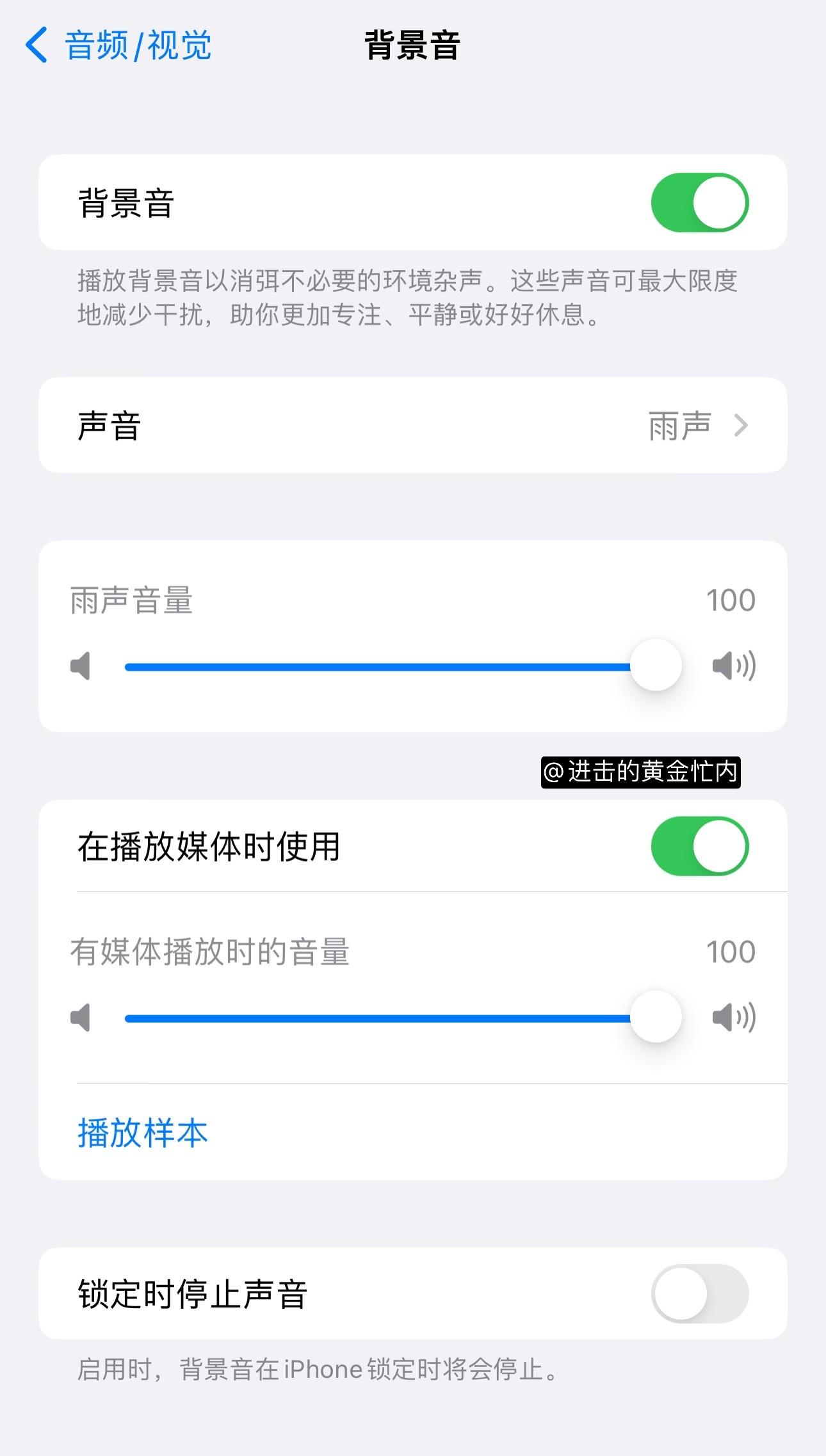Disable 在播放媒体时使用
The image size is (826, 1456).
coord(700,846)
